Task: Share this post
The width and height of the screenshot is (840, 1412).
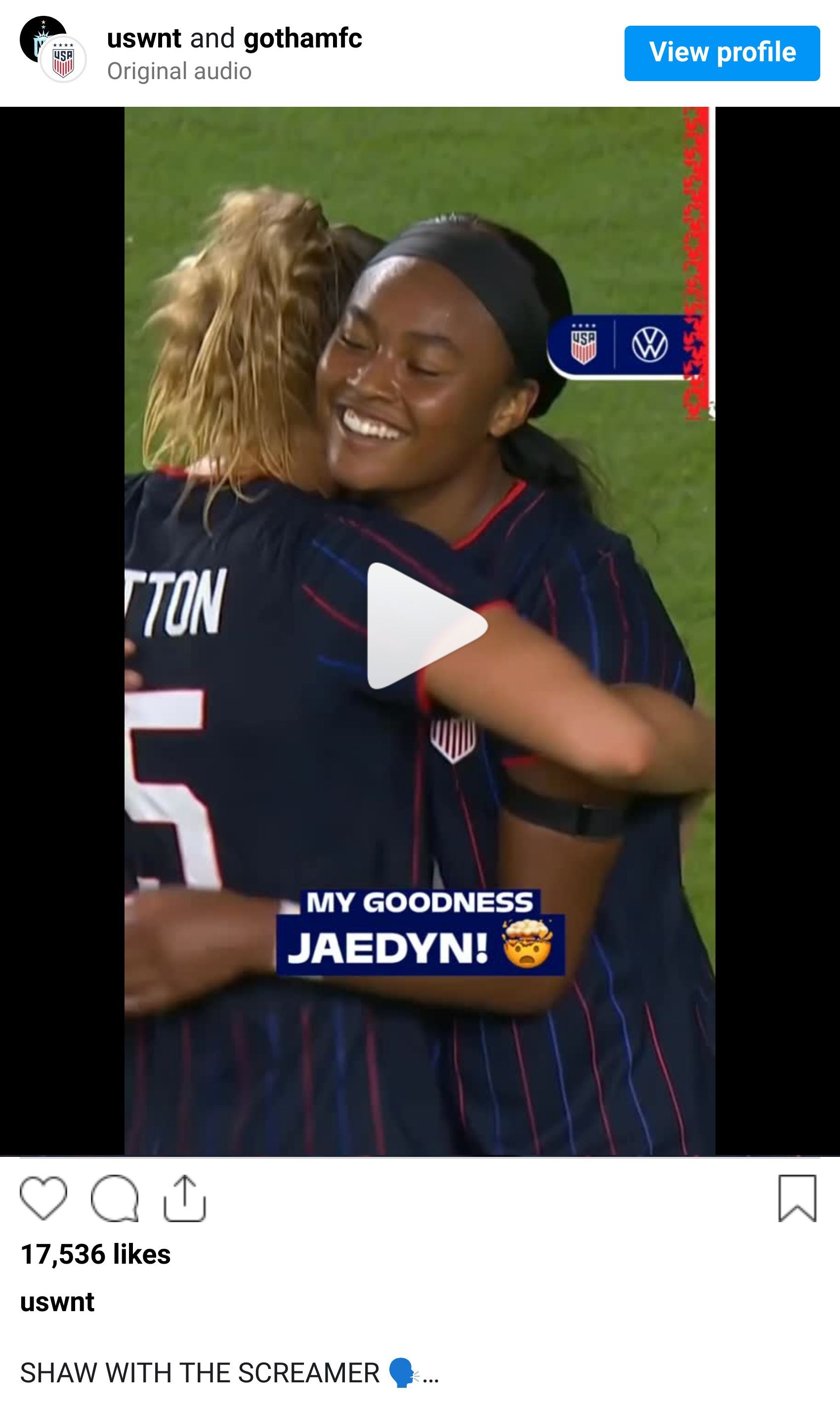Action: (184, 1197)
